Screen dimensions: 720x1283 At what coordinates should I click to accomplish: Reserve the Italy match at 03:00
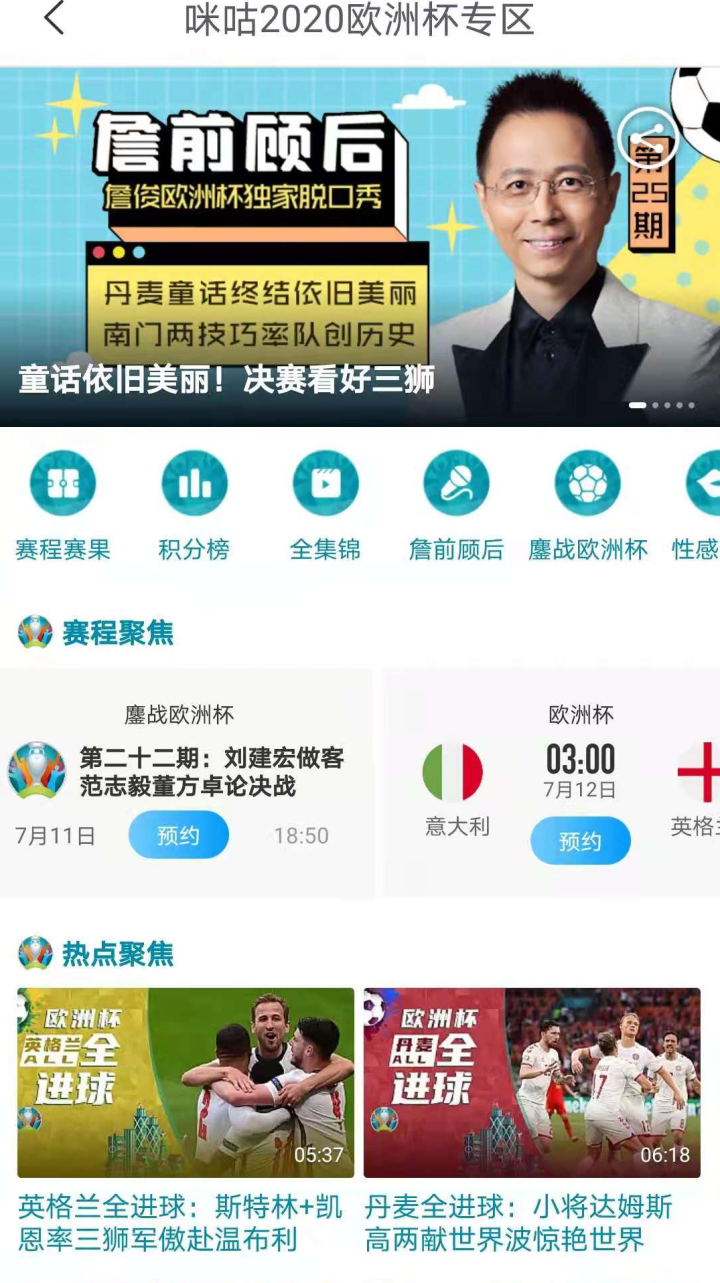click(x=580, y=841)
